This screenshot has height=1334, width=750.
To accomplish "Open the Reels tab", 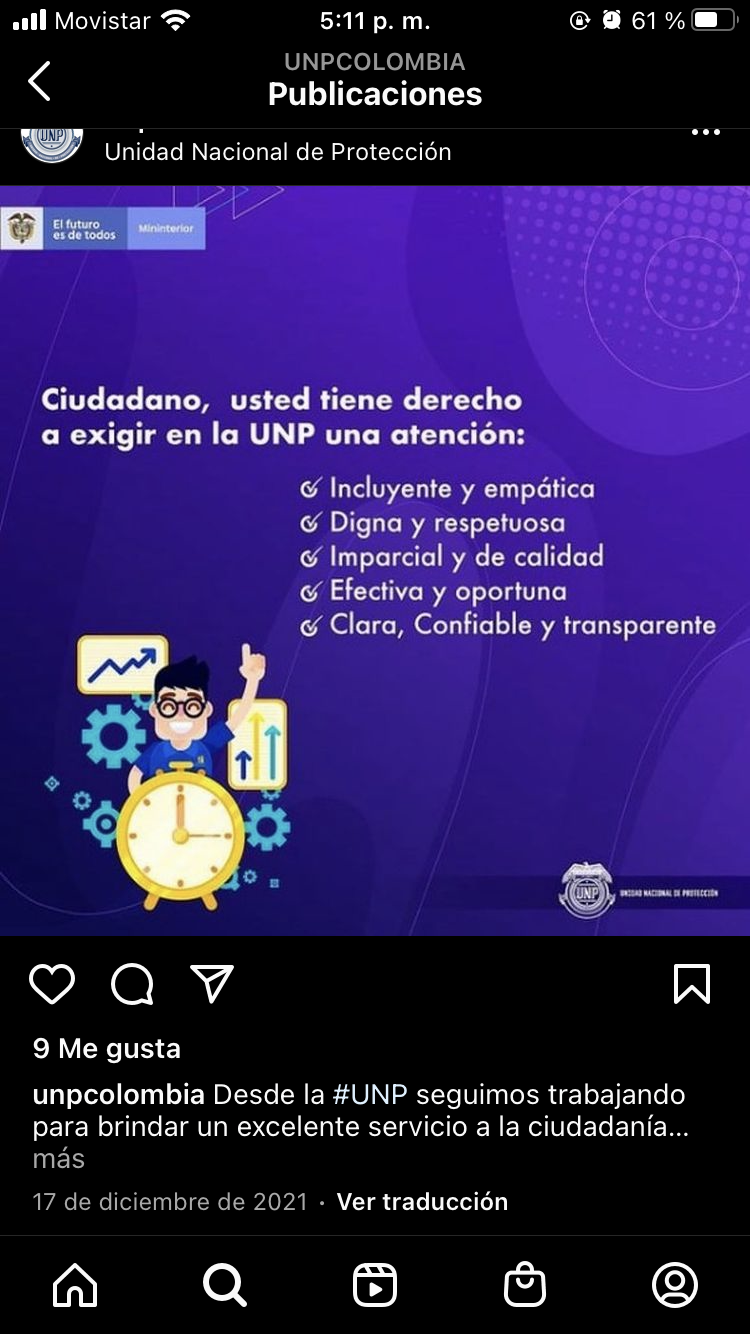I will tap(375, 1285).
